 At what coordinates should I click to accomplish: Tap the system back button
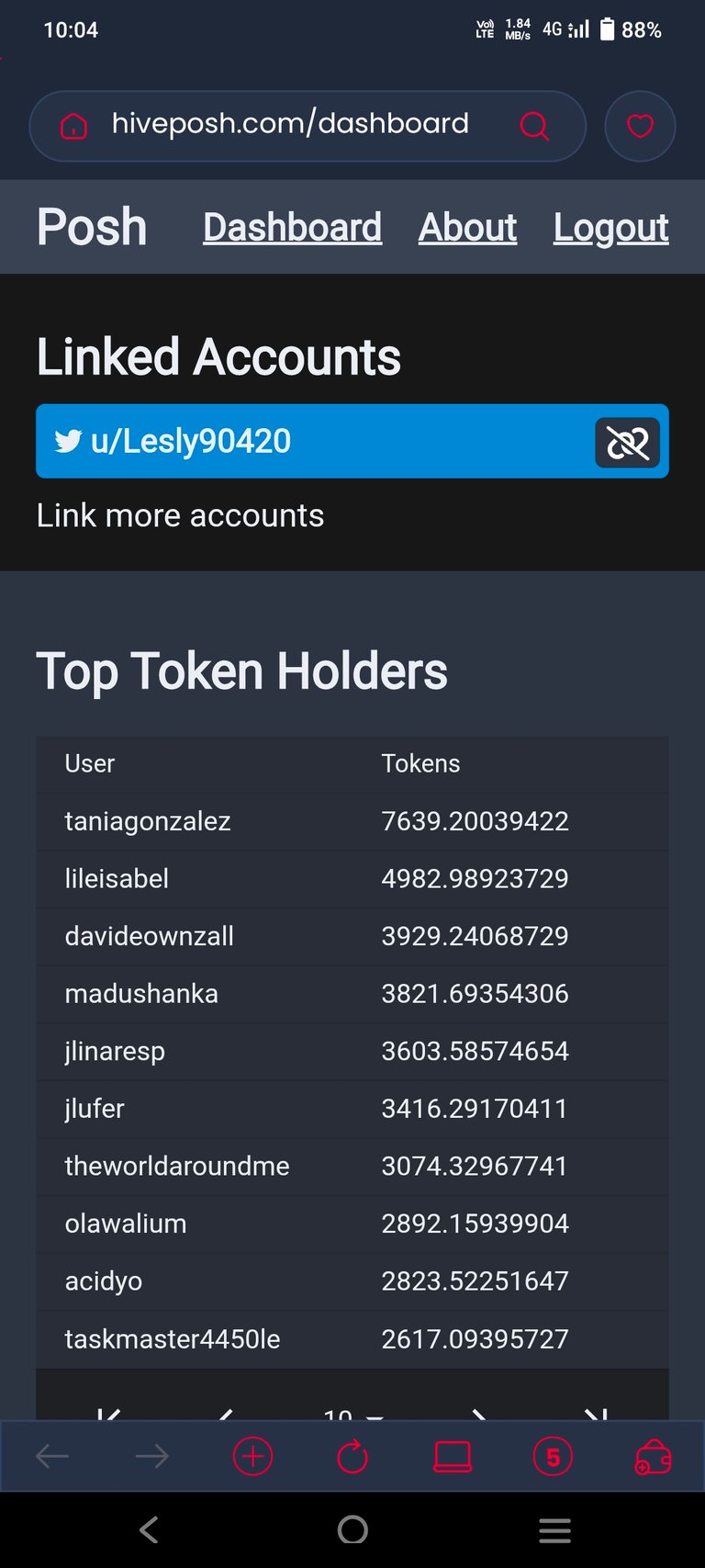[149, 1529]
